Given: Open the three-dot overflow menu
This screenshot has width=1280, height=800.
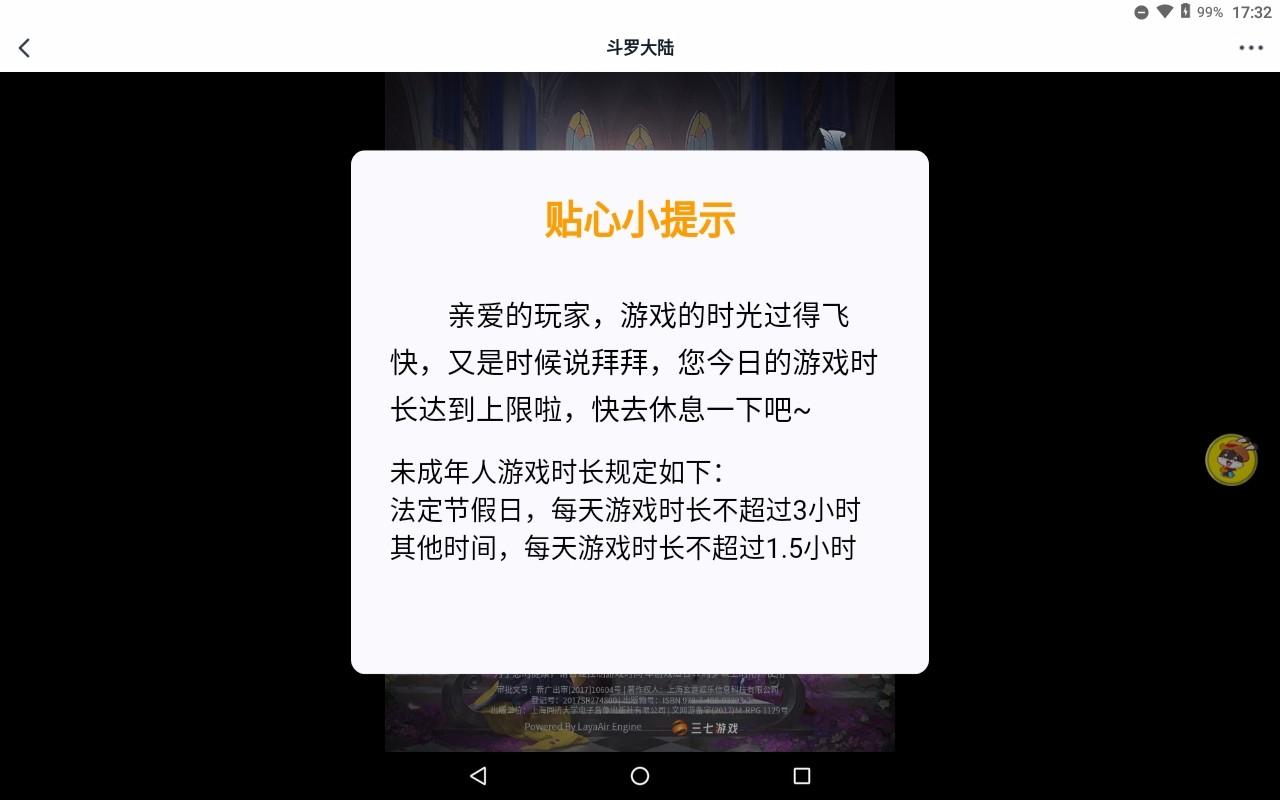Looking at the screenshot, I should click(1251, 47).
